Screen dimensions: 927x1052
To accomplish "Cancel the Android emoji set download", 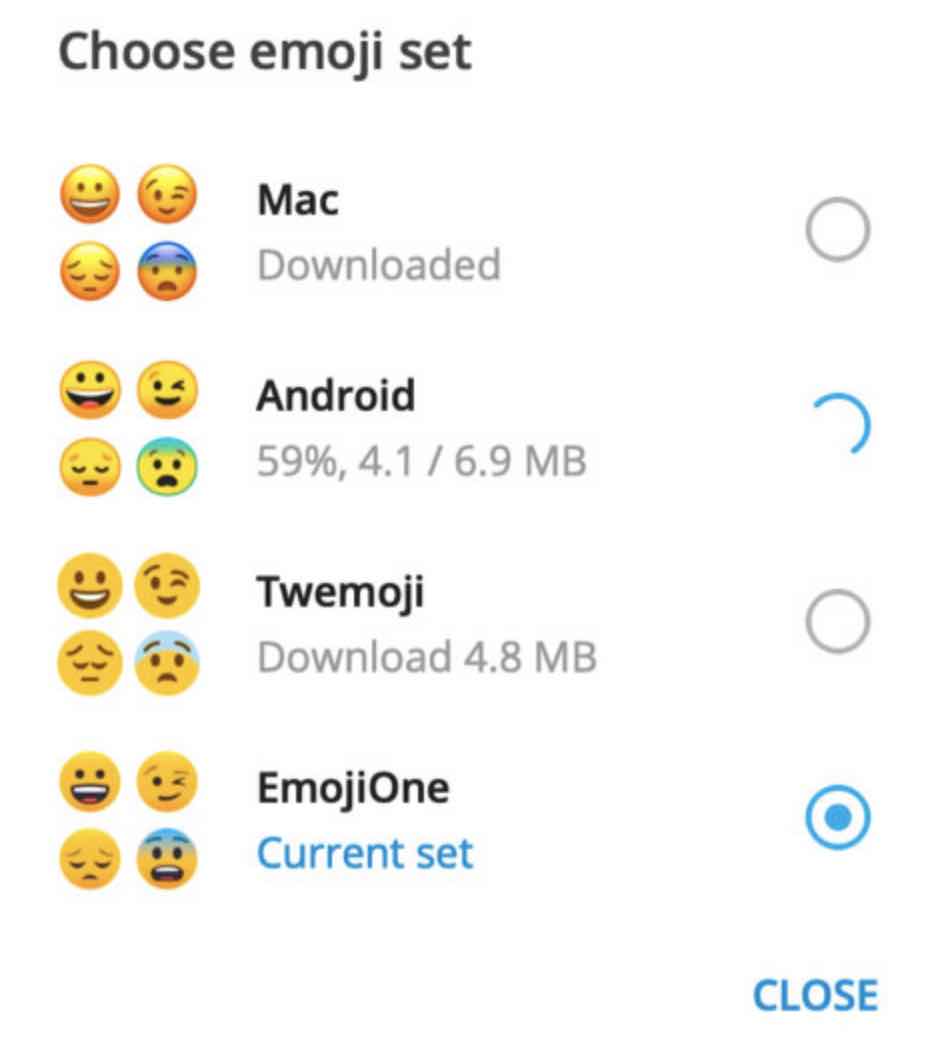I will (837, 426).
